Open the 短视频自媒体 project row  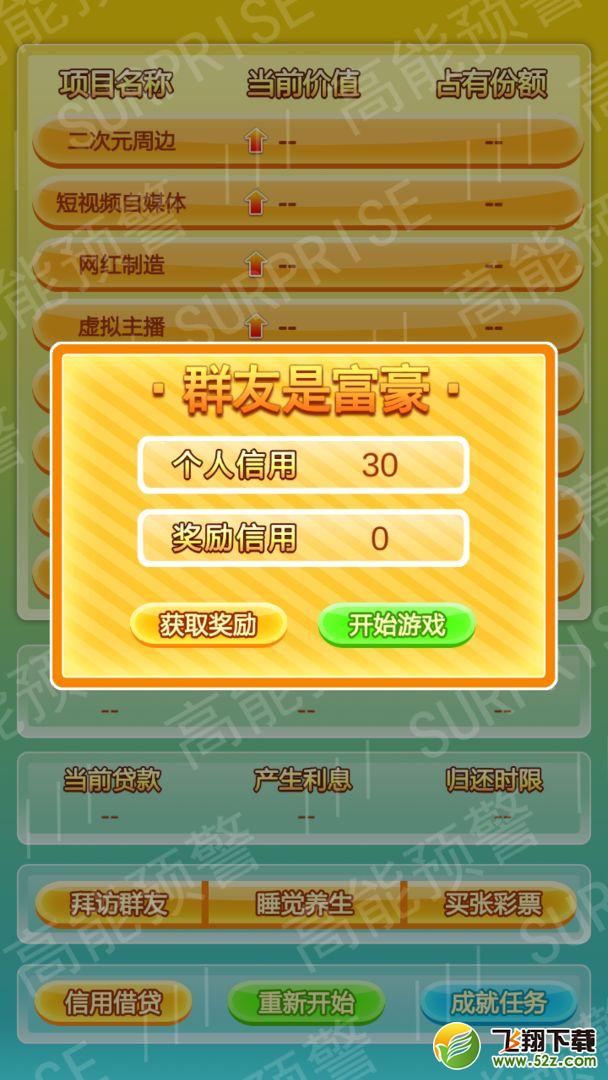[x=308, y=204]
